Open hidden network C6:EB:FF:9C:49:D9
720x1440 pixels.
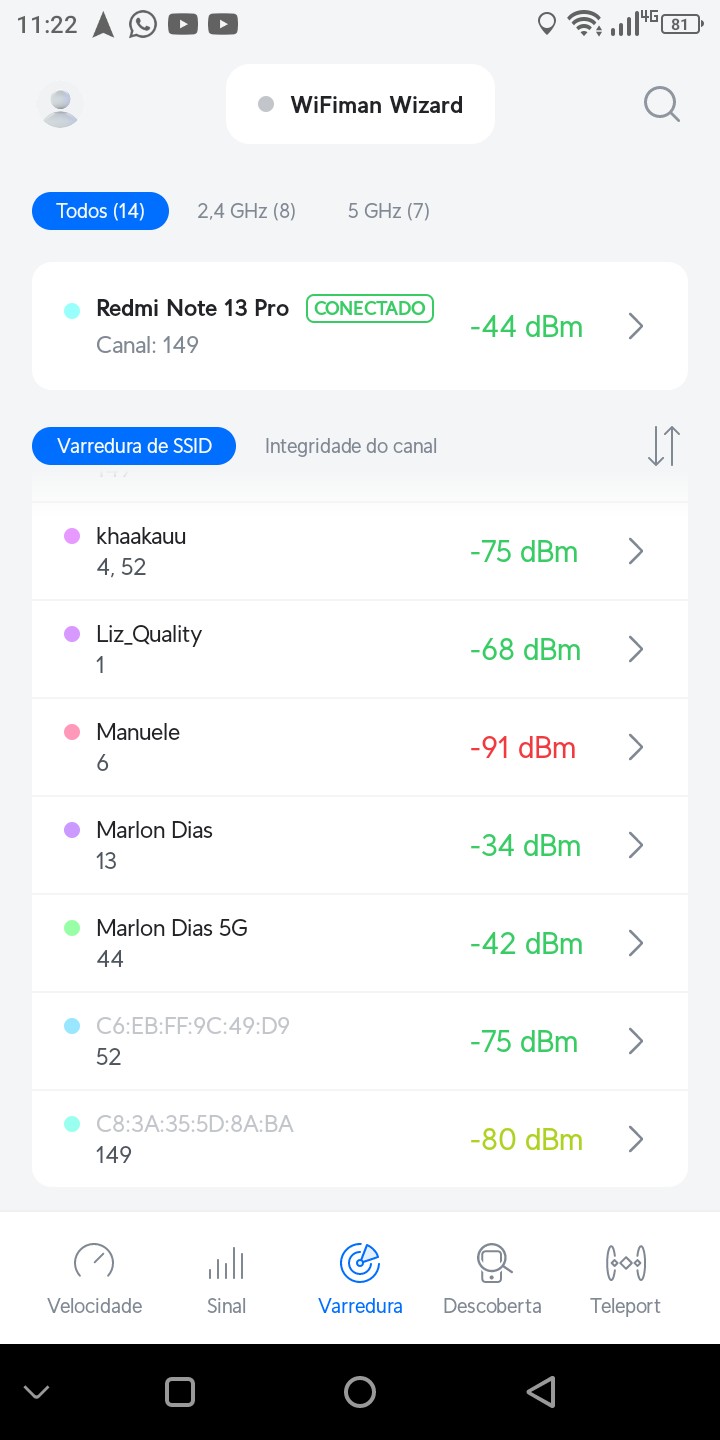coord(360,1041)
